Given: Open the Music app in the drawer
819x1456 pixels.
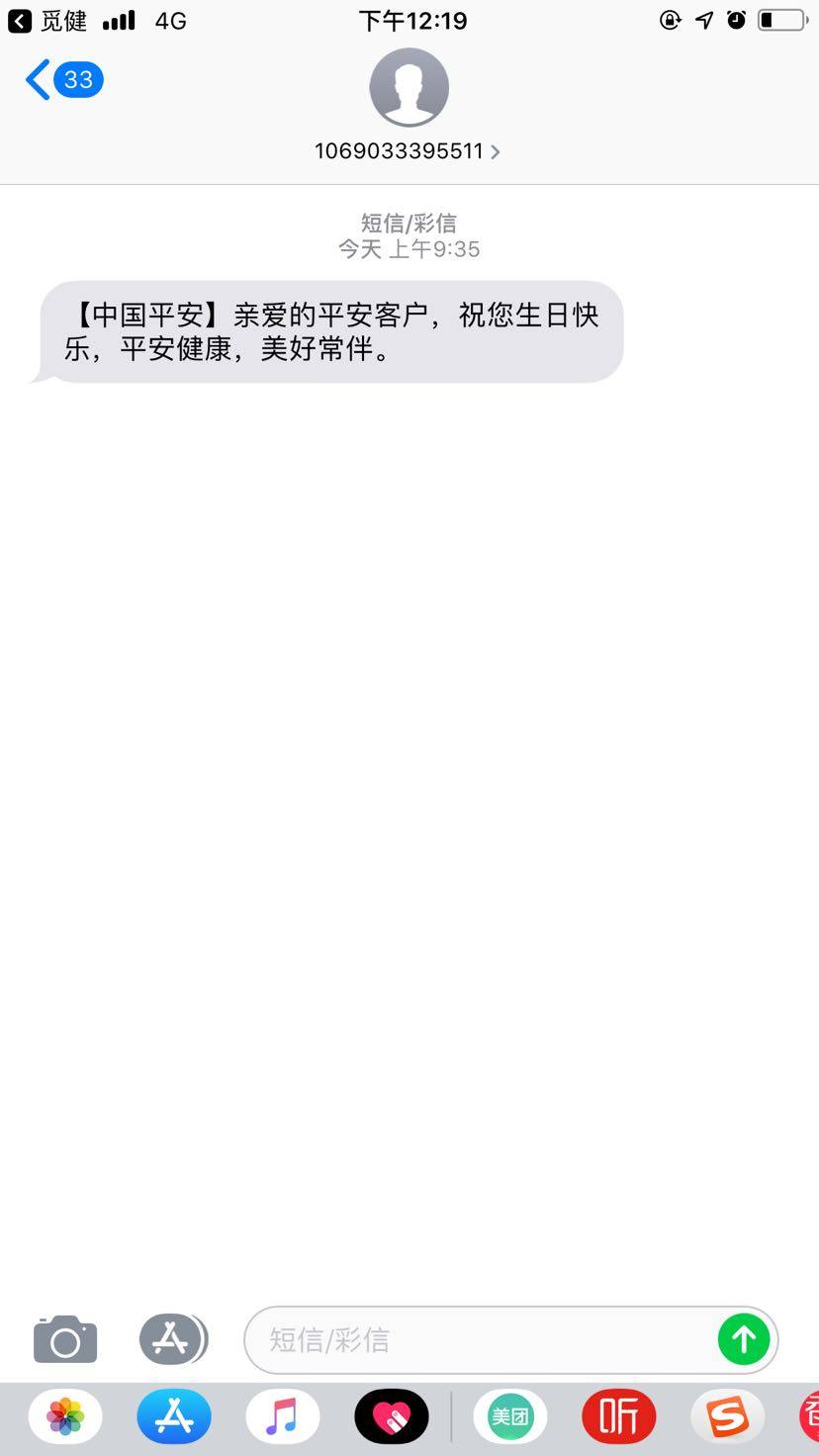Looking at the screenshot, I should point(283,1416).
